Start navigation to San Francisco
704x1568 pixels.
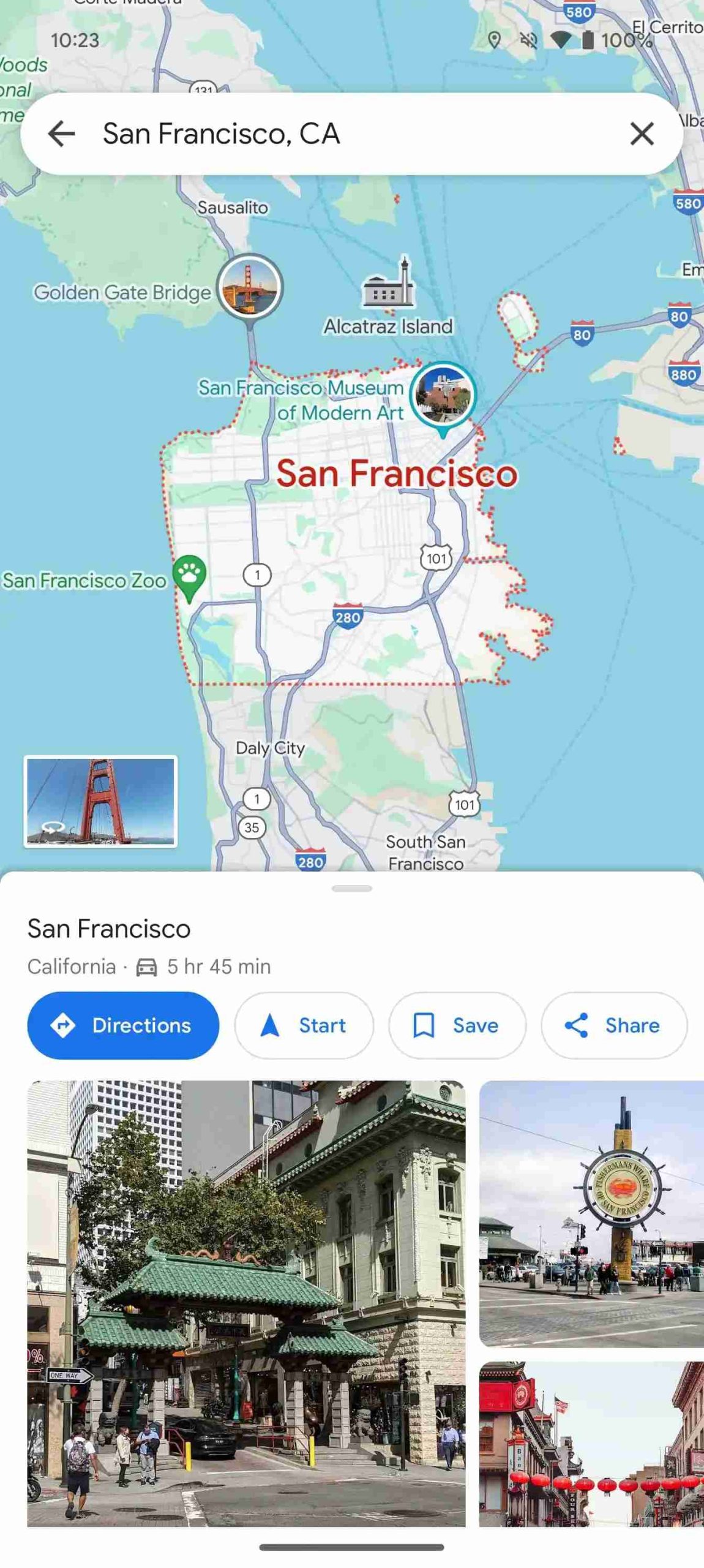point(304,1025)
